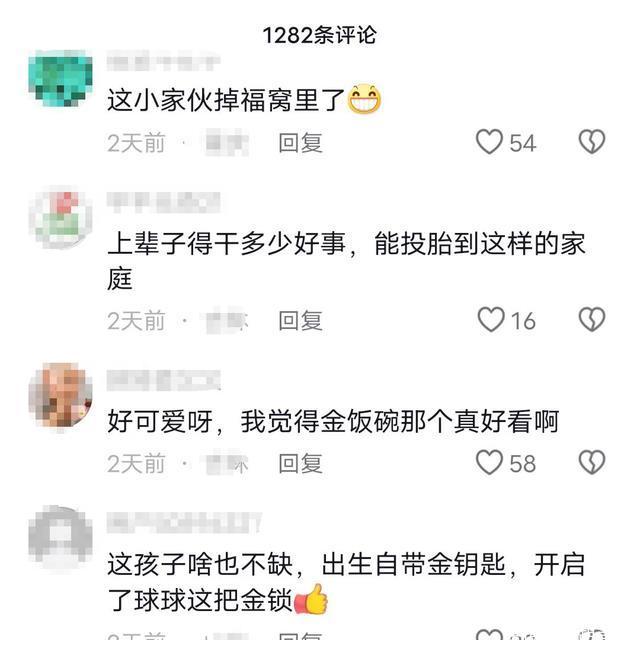Like the comment about '上辈子得干多少好事'
This screenshot has height=650, width=640.
[x=491, y=320]
